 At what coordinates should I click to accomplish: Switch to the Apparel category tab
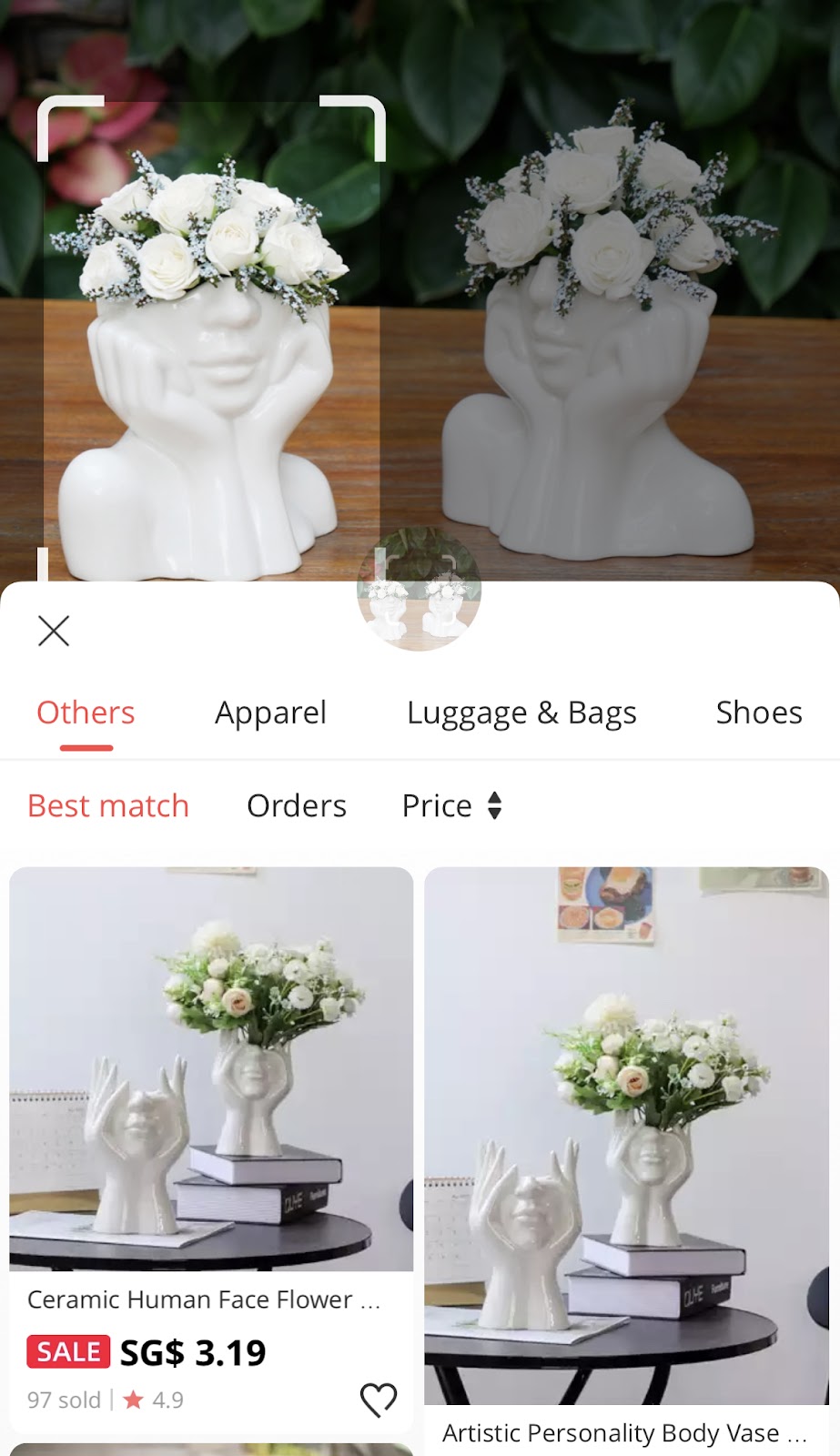tap(270, 713)
